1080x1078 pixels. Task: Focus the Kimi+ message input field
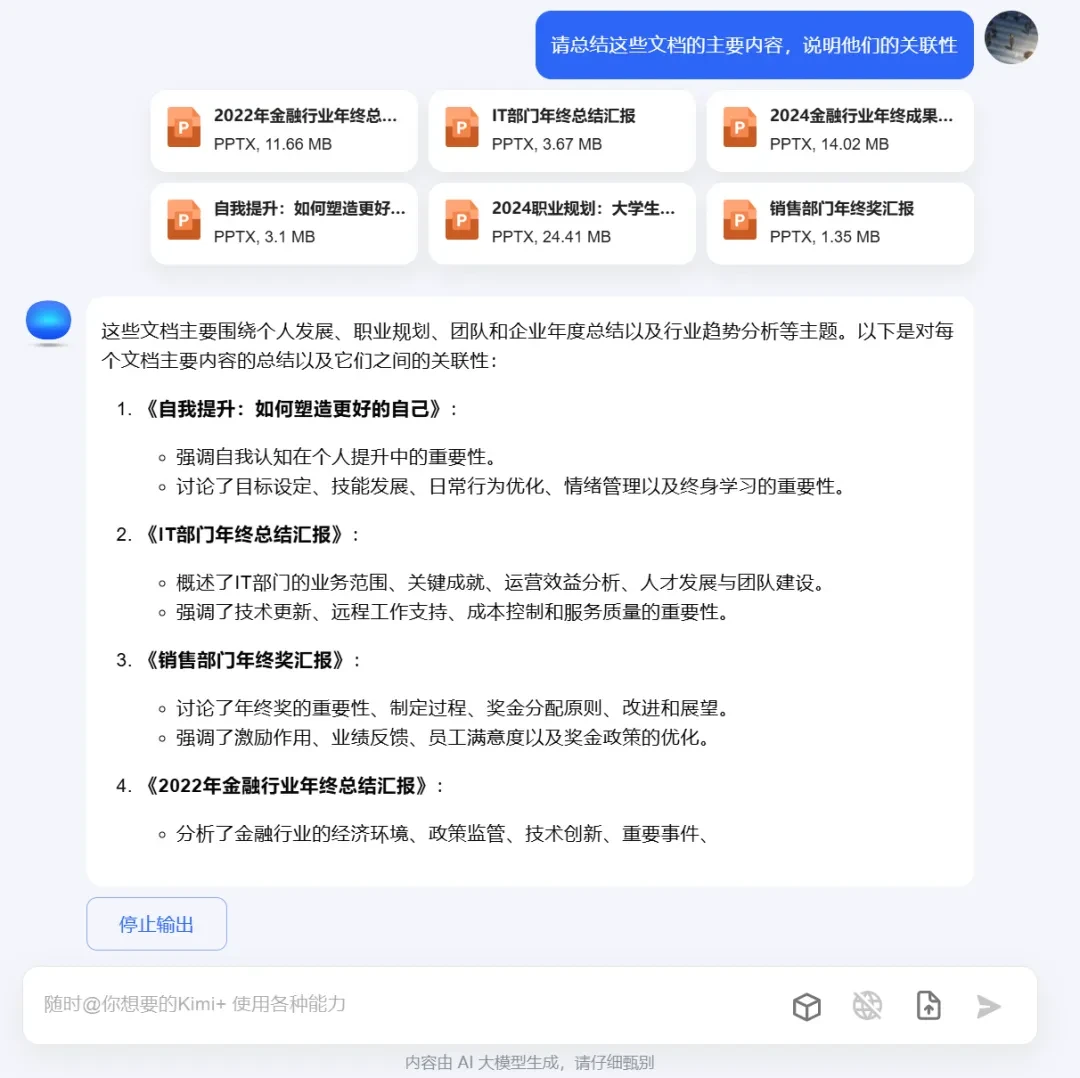[400, 1004]
